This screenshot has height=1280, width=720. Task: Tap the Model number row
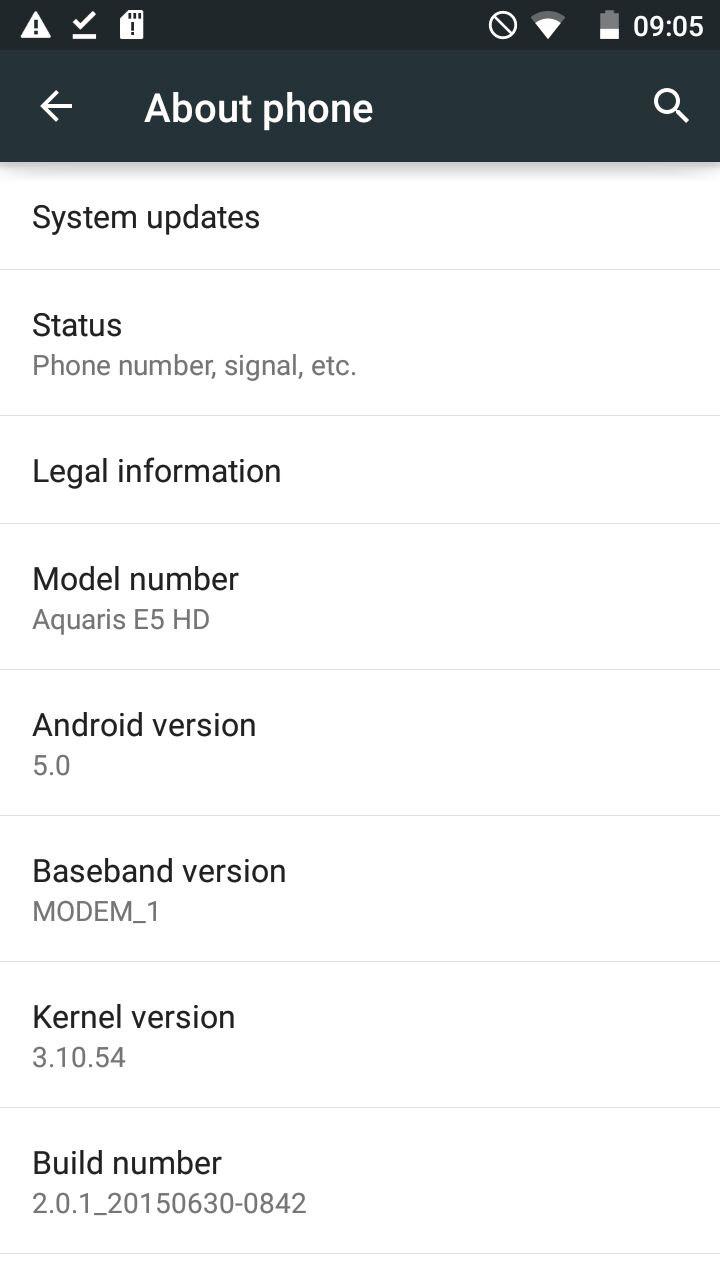click(x=360, y=597)
